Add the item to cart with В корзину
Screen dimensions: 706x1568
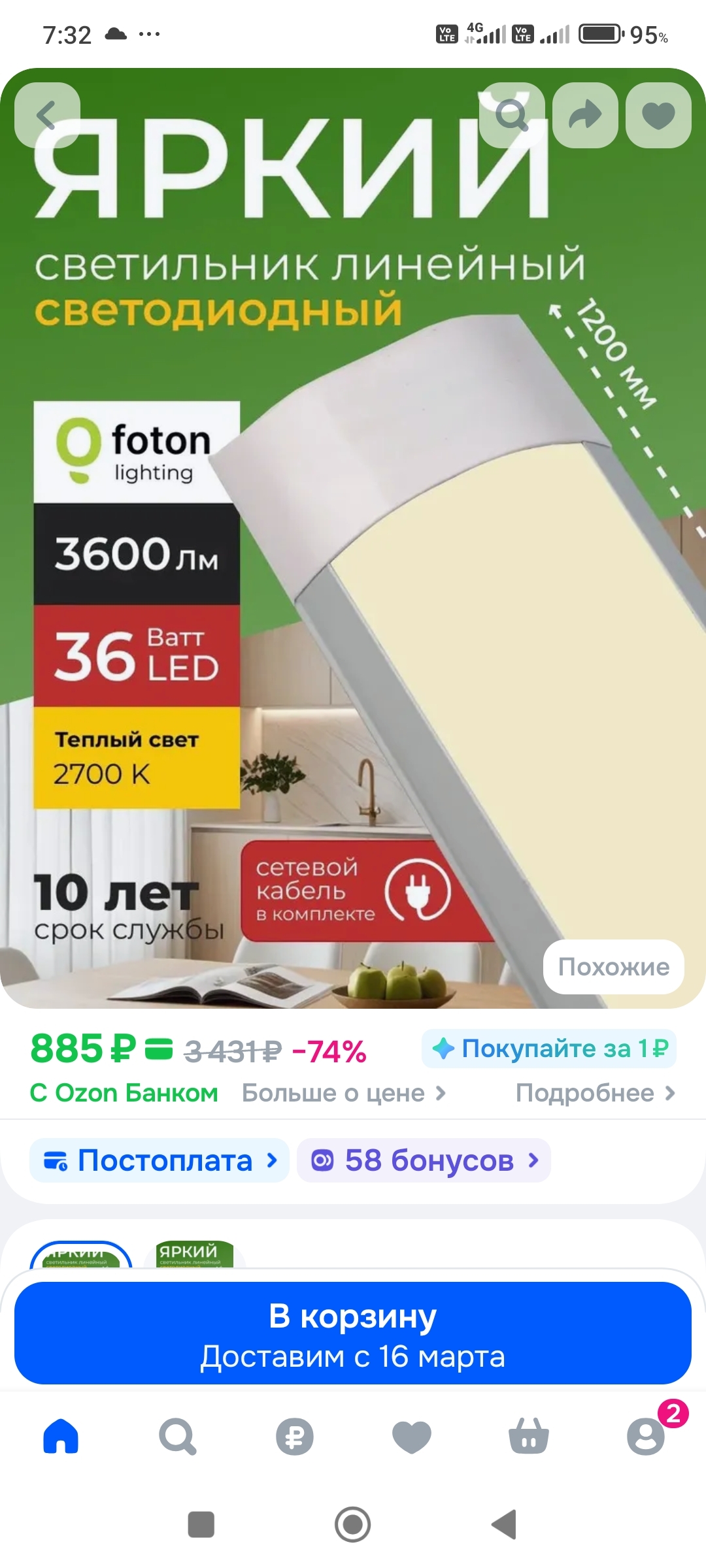pyautogui.click(x=353, y=1333)
